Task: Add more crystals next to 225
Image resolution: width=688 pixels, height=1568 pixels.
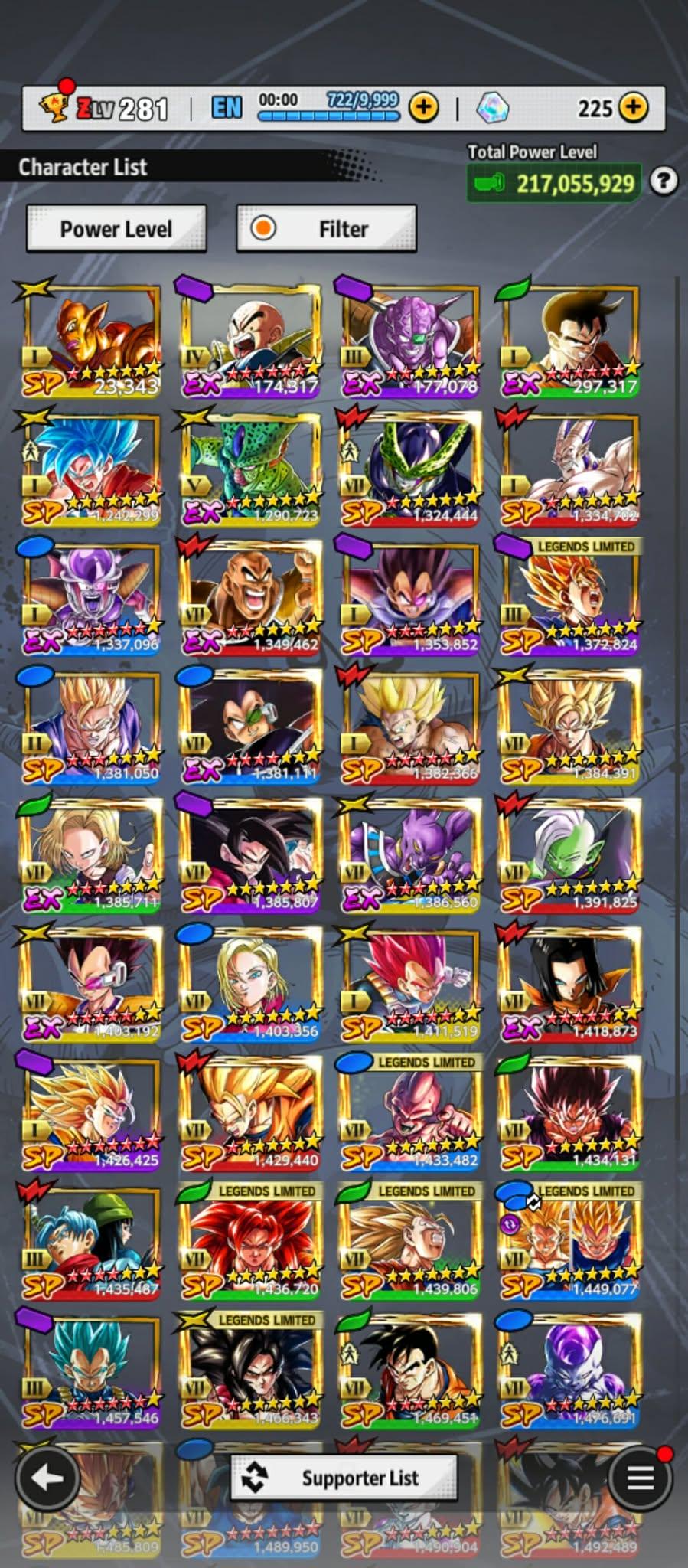Action: (633, 108)
